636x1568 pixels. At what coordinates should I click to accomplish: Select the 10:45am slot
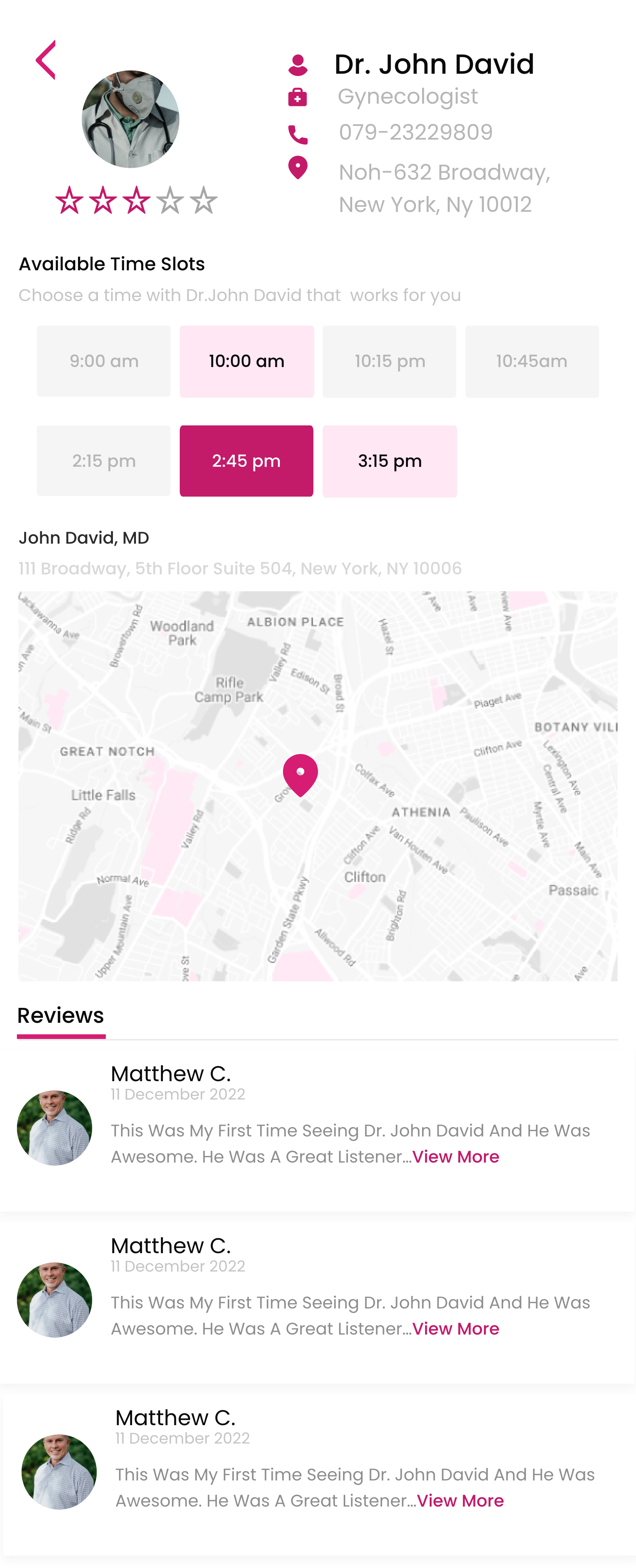[x=532, y=361]
